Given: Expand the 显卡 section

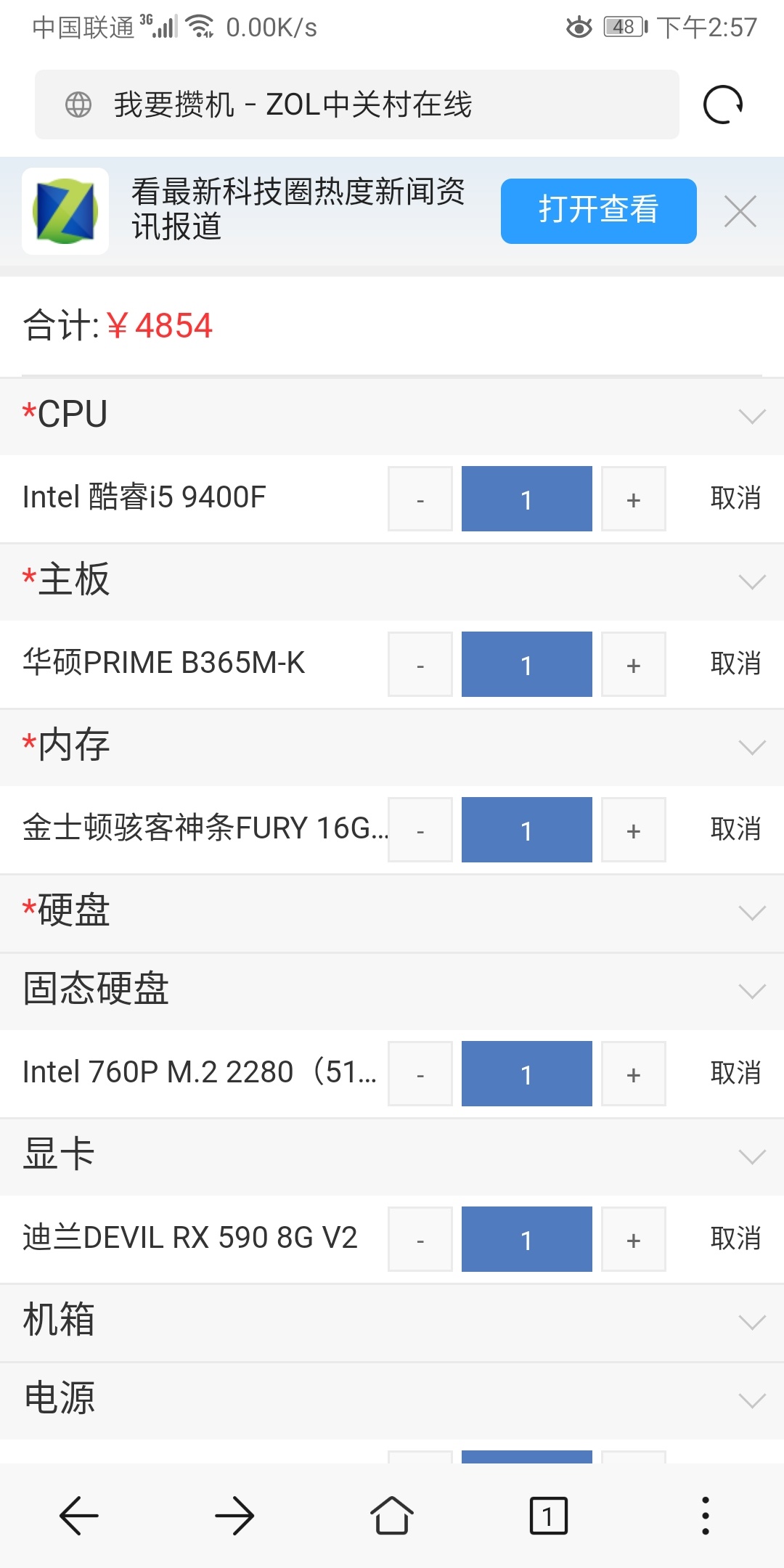Looking at the screenshot, I should (x=392, y=1156).
